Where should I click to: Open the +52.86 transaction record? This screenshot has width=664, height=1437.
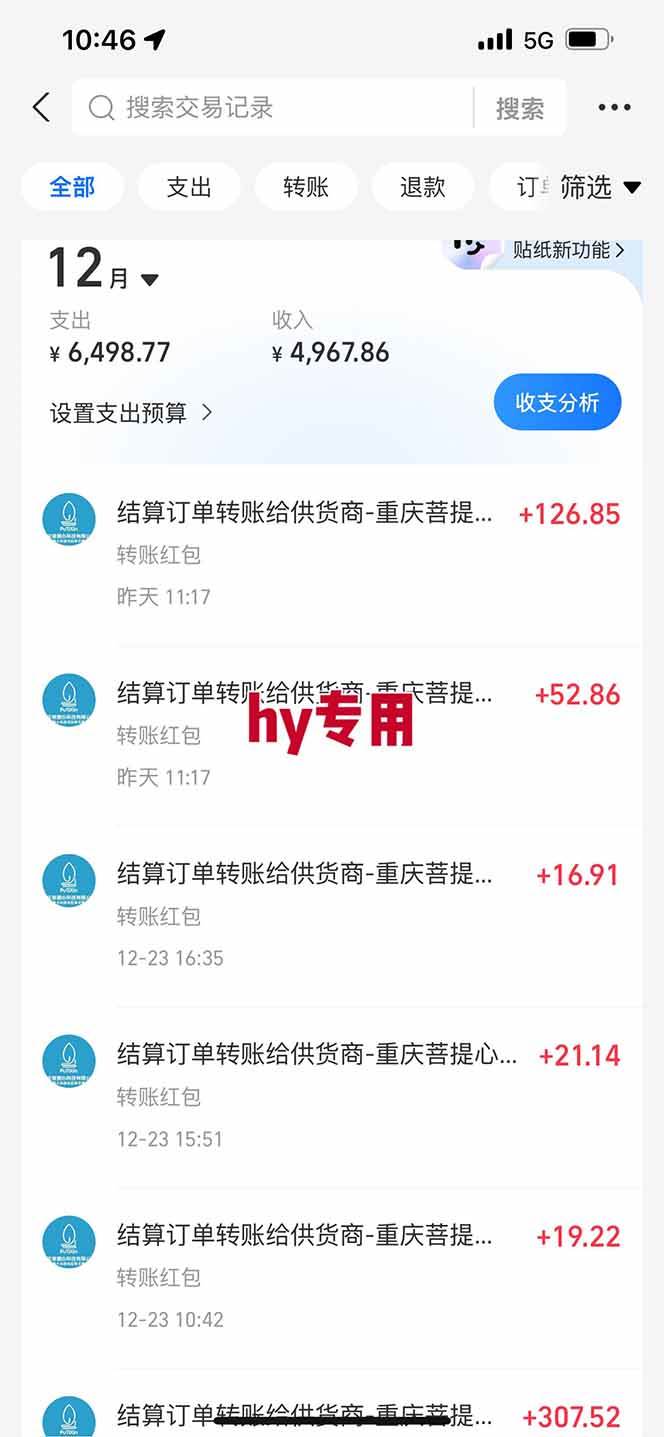pyautogui.click(x=330, y=735)
